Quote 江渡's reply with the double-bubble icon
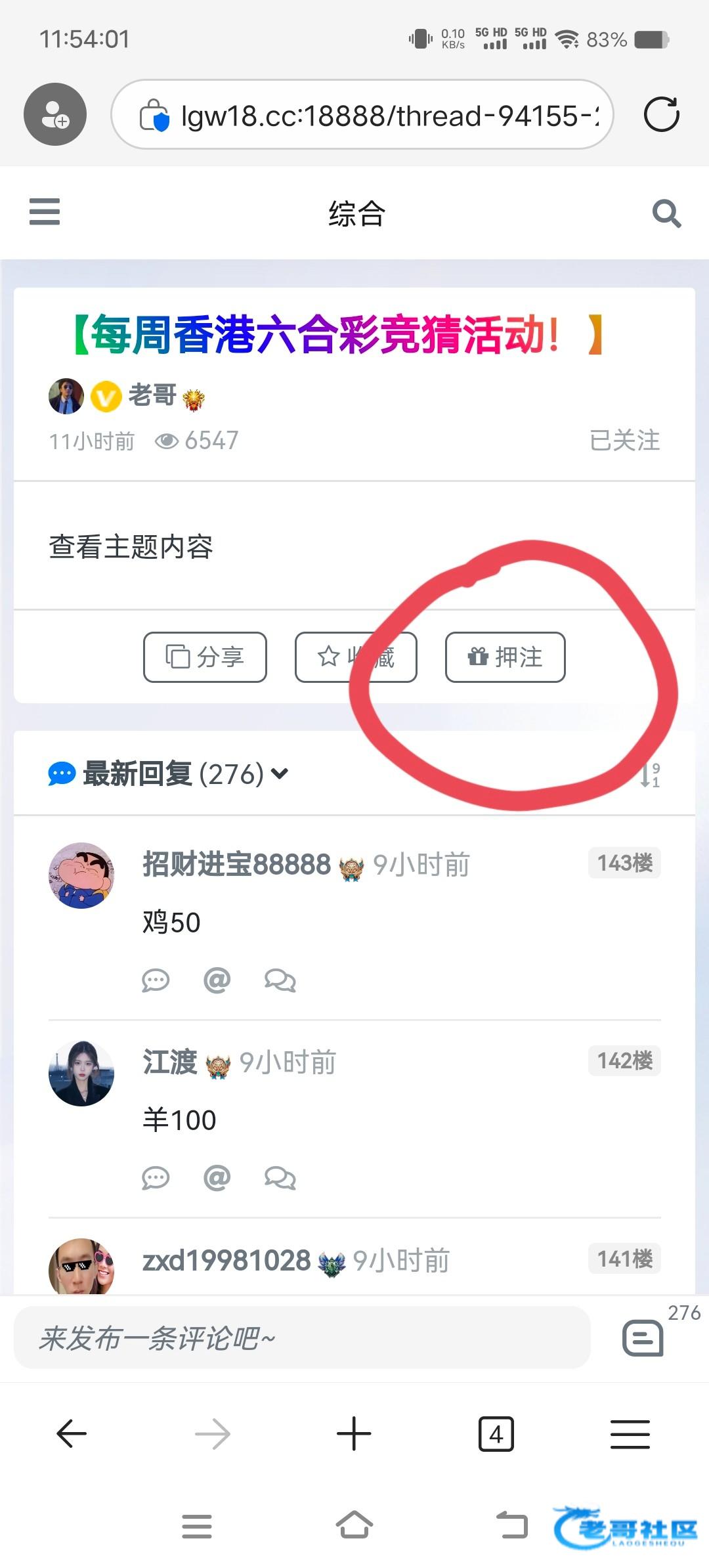This screenshot has height=1568, width=709. click(x=280, y=1179)
